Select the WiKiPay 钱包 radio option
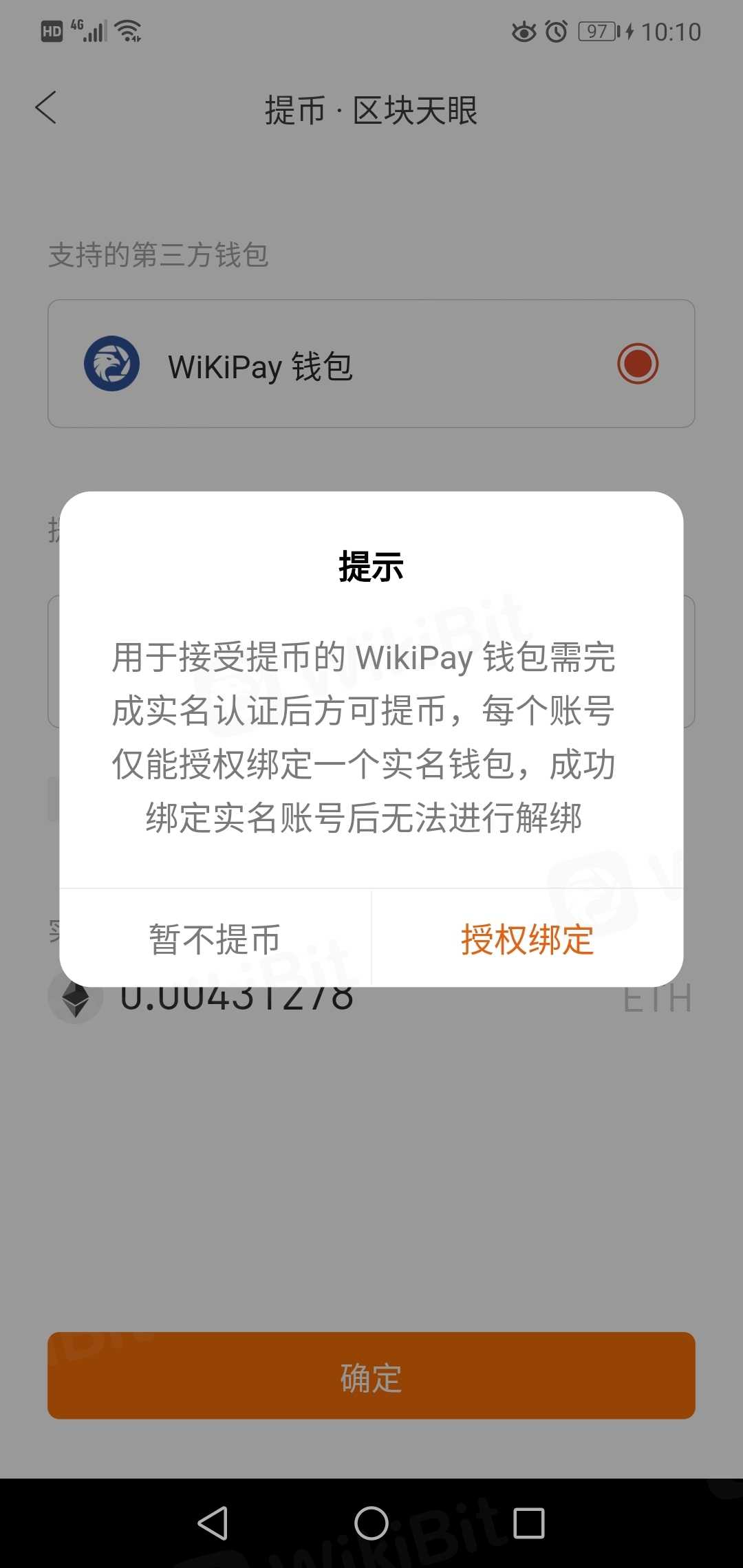This screenshot has height=1568, width=743. (x=637, y=364)
